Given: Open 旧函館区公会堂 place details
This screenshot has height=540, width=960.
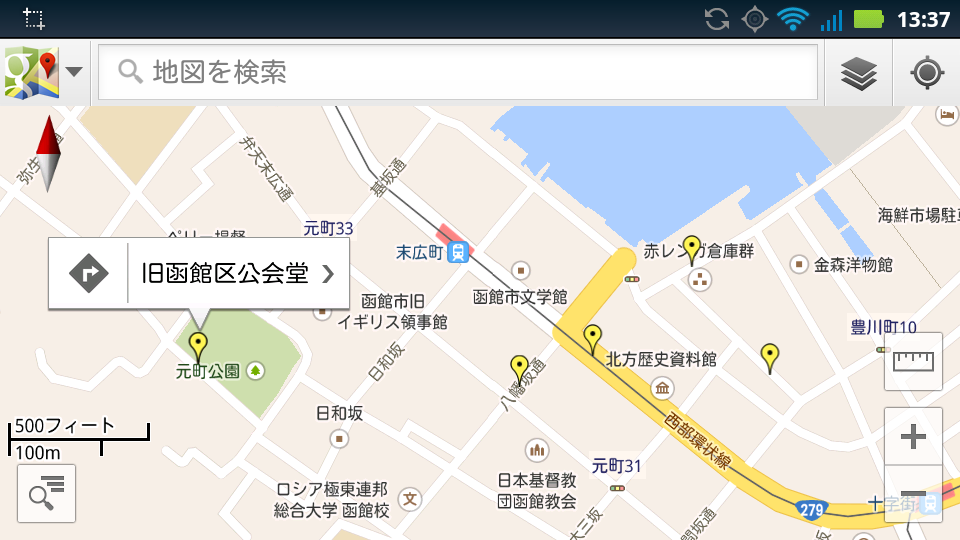Looking at the screenshot, I should [238, 273].
